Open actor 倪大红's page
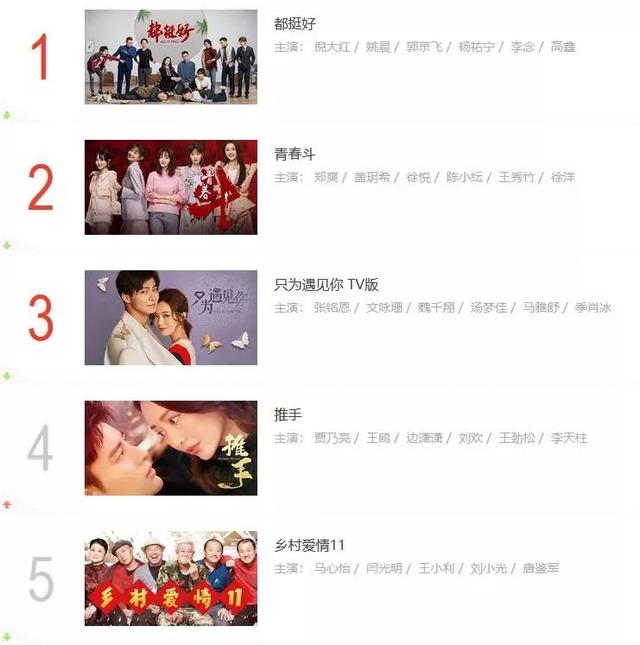640x645 pixels. (332, 47)
